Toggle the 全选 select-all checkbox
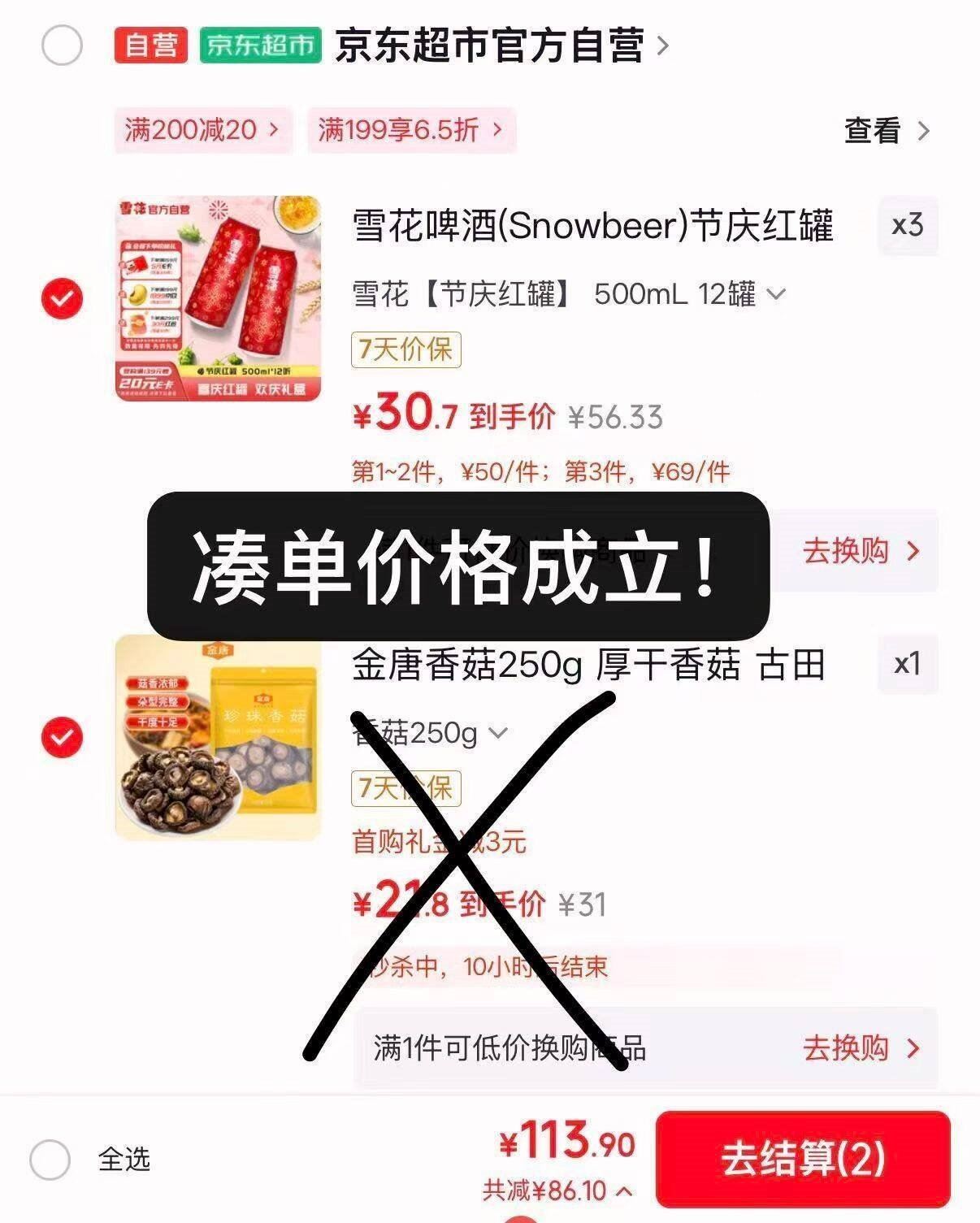The height and width of the screenshot is (1223, 980). pyautogui.click(x=50, y=1159)
